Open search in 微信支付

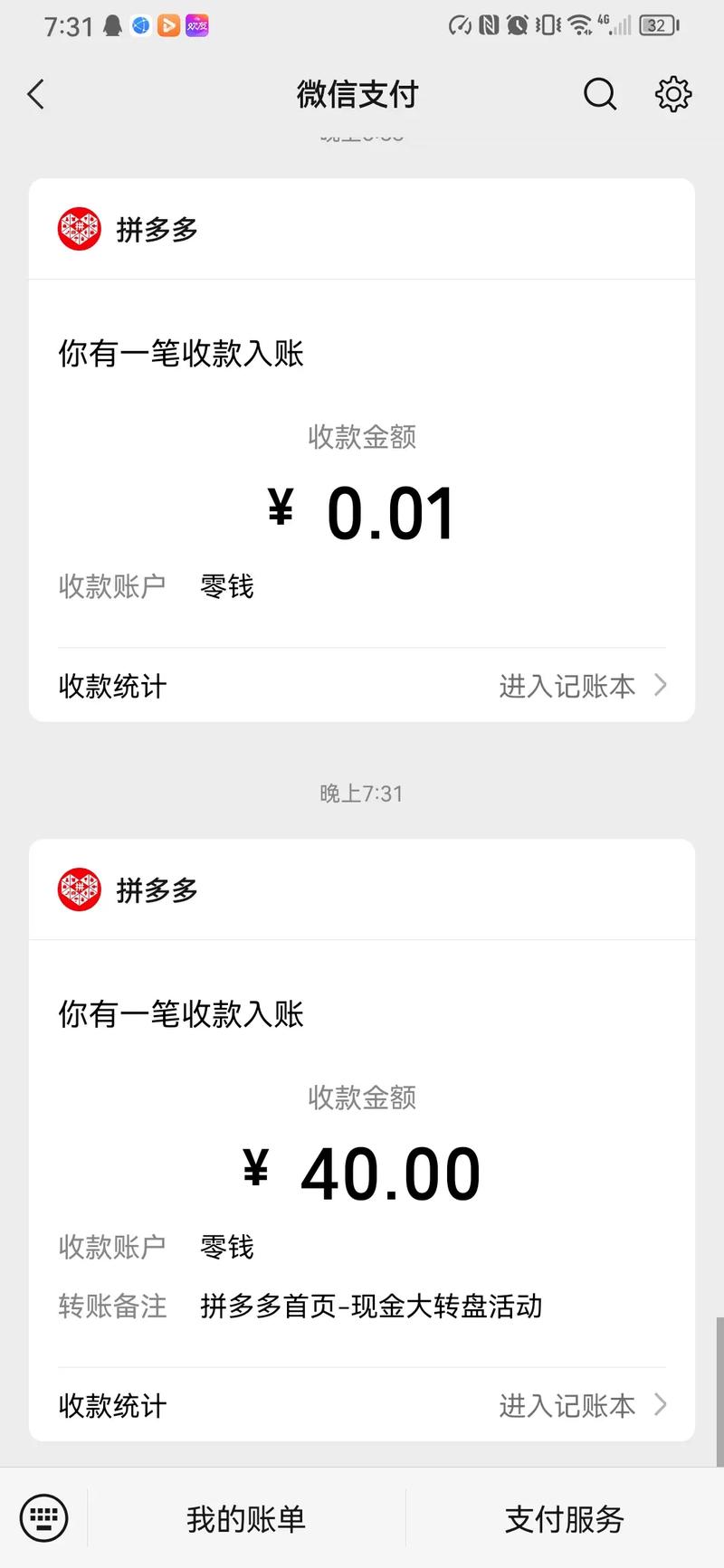point(599,94)
